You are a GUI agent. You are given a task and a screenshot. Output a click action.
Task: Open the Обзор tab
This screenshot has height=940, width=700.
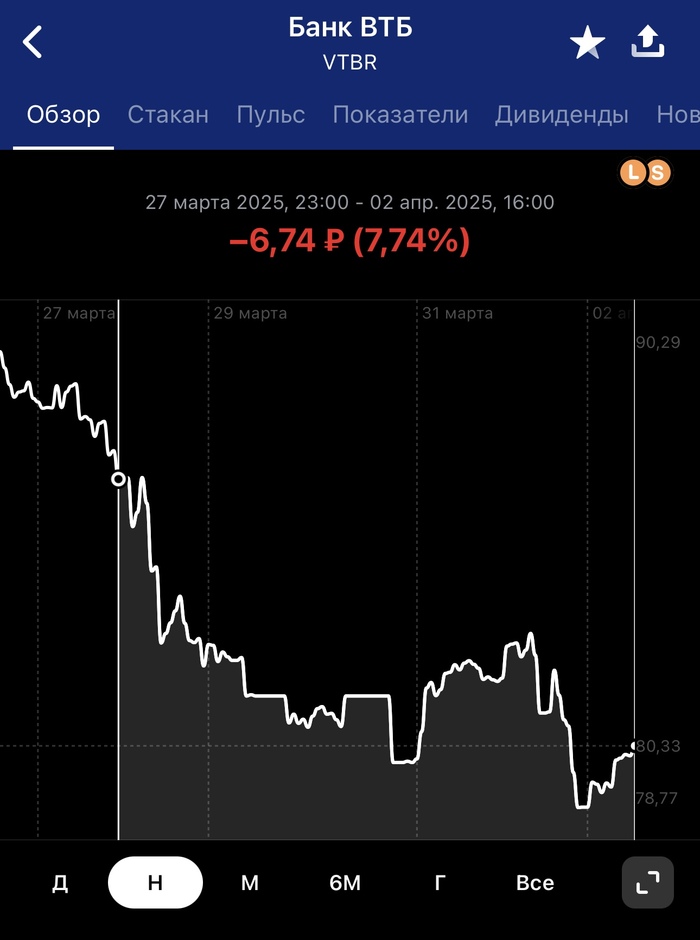pos(64,115)
